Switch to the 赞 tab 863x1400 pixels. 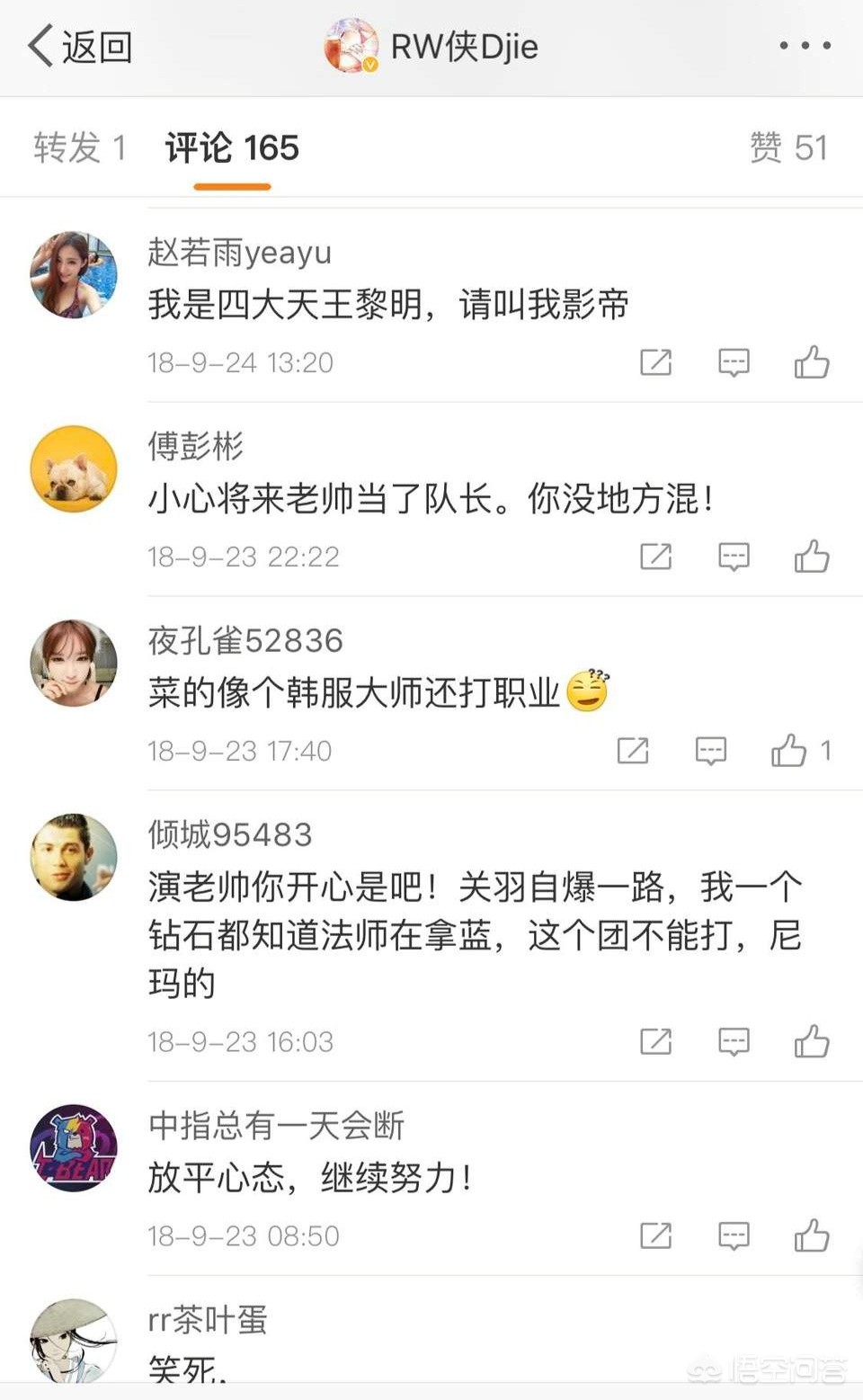(x=787, y=147)
